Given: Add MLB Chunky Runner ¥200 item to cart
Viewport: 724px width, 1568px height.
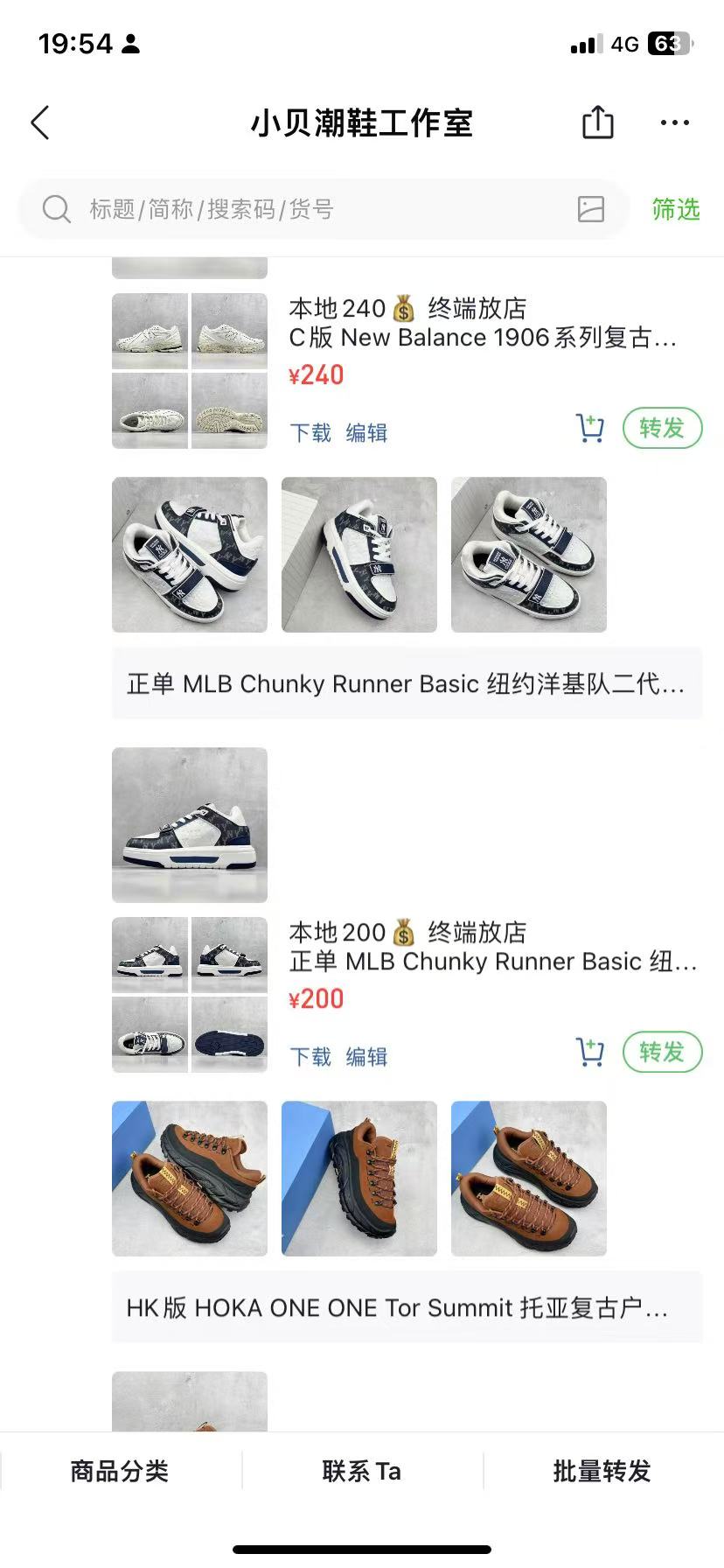Looking at the screenshot, I should point(590,1053).
